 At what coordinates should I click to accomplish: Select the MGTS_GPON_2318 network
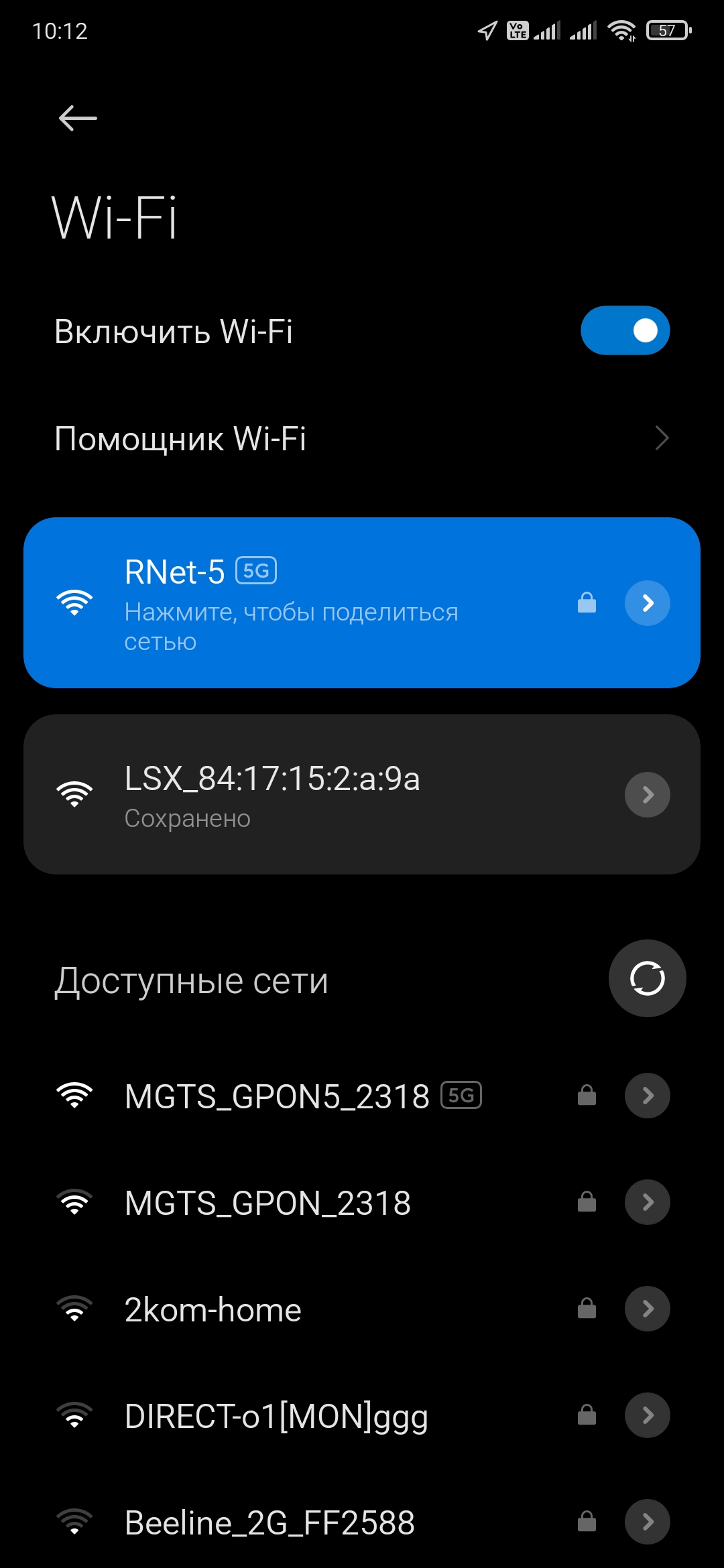click(x=268, y=1203)
